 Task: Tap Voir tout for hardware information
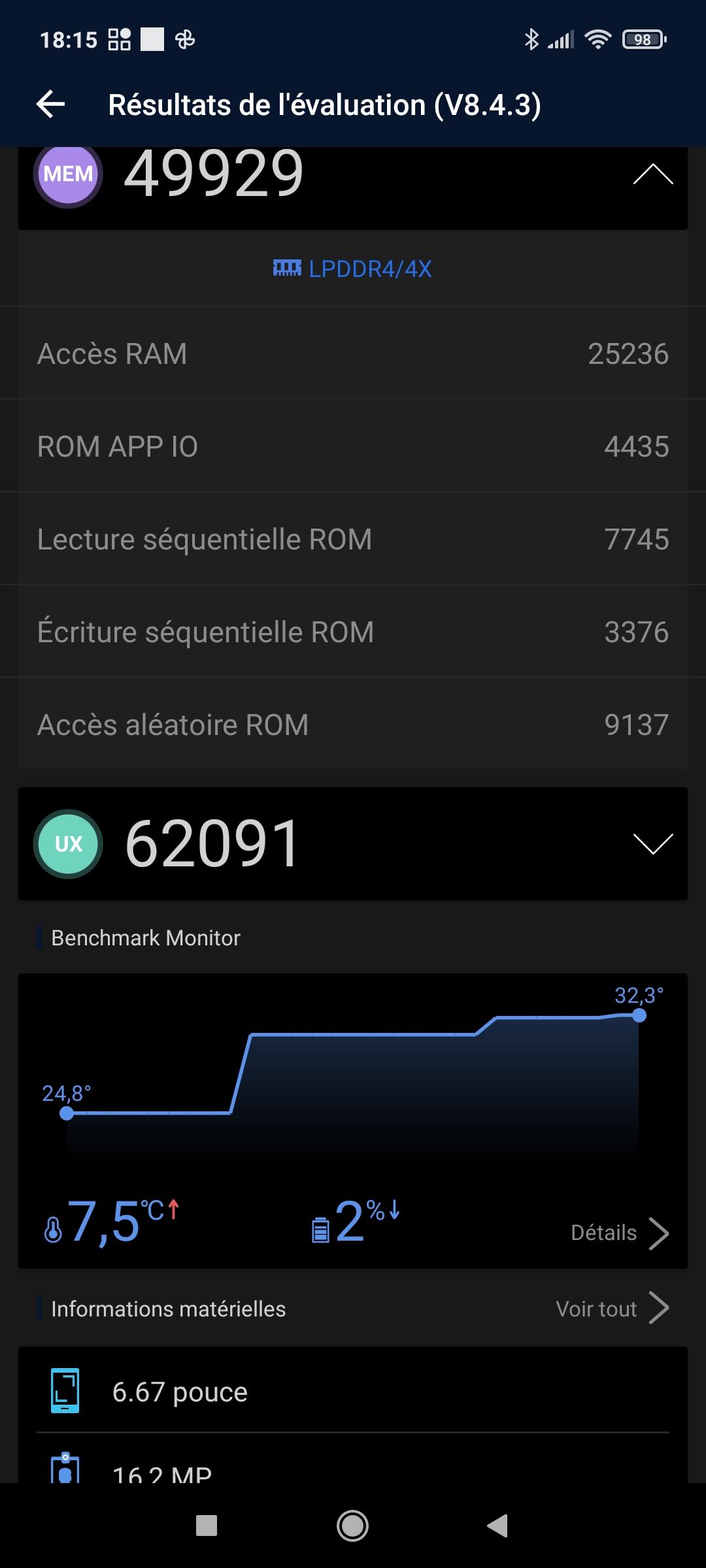coord(612,1309)
